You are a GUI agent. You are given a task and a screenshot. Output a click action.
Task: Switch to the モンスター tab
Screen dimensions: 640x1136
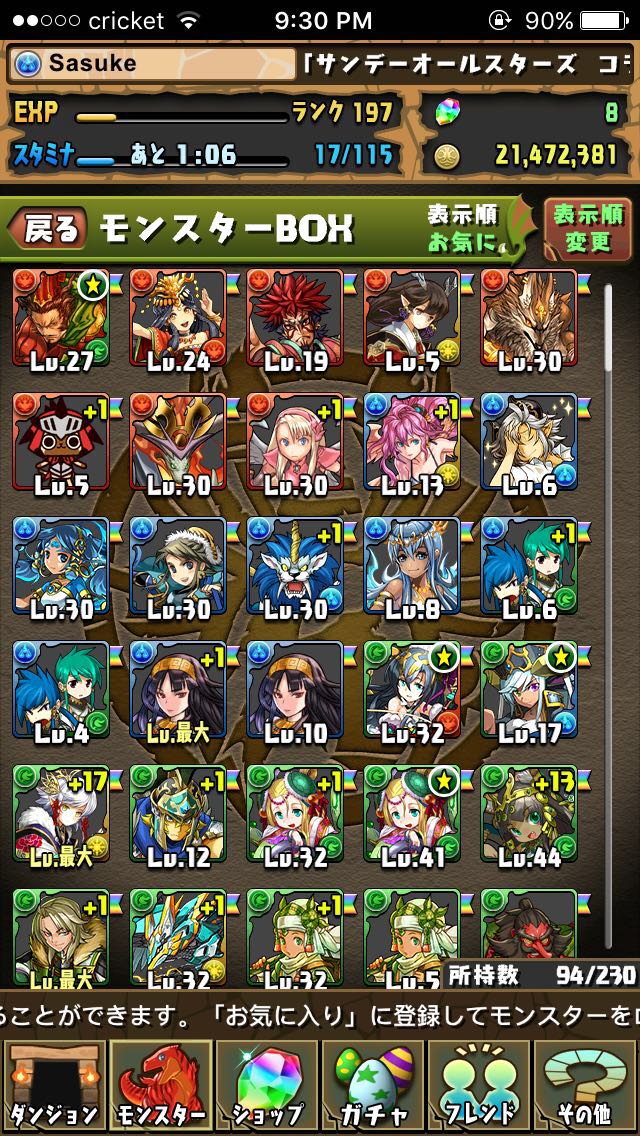(160, 1087)
